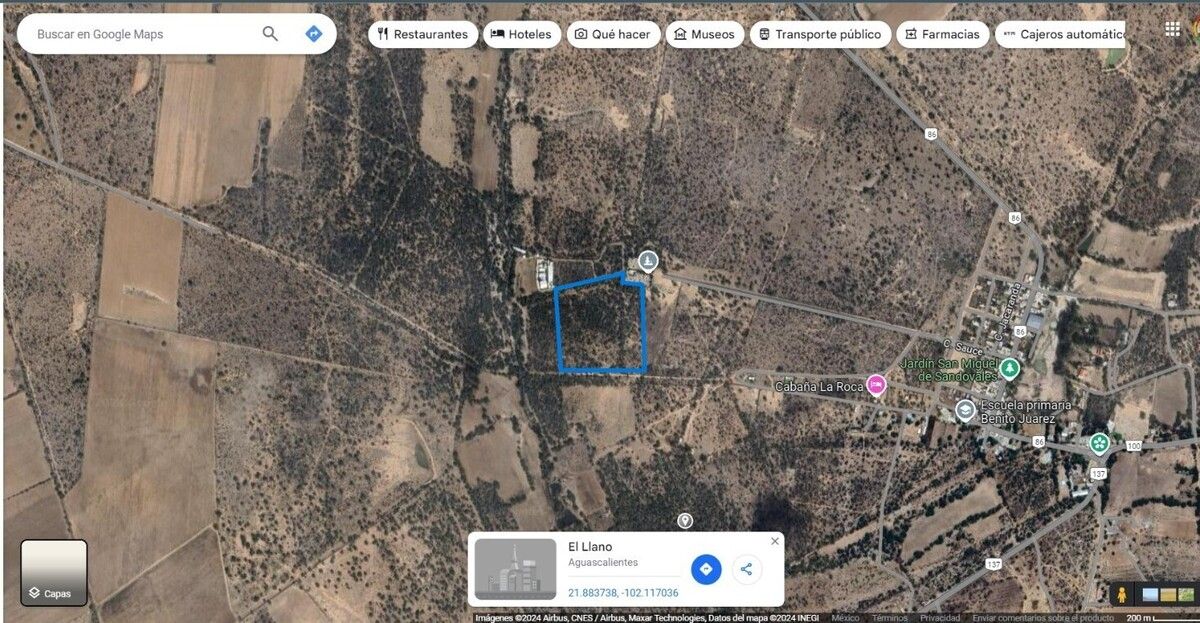Tap the magnifier search icon
Screen dimensions: 1200x623
[x=270, y=34]
